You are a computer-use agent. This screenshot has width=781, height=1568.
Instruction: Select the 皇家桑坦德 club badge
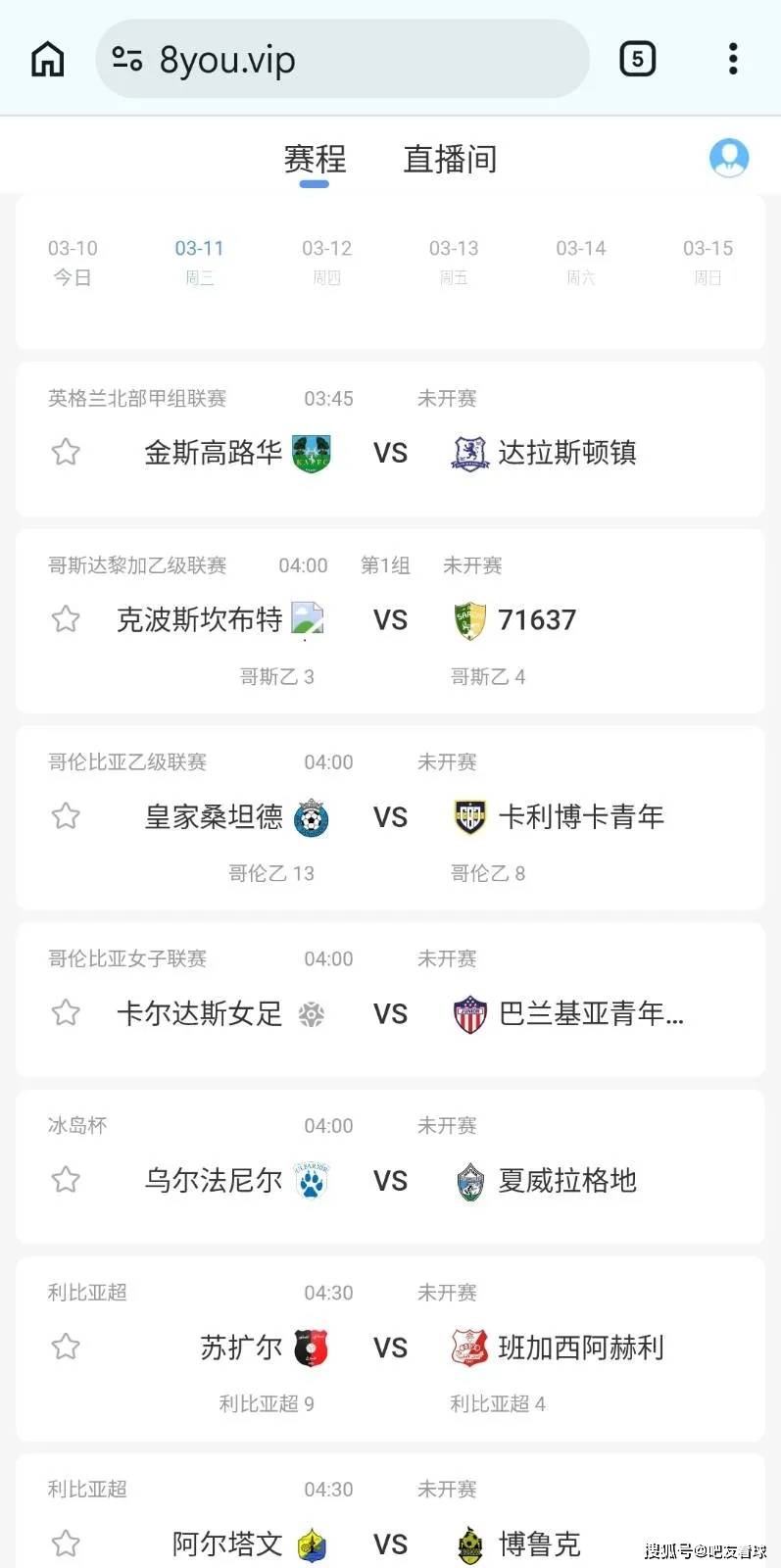tap(314, 816)
